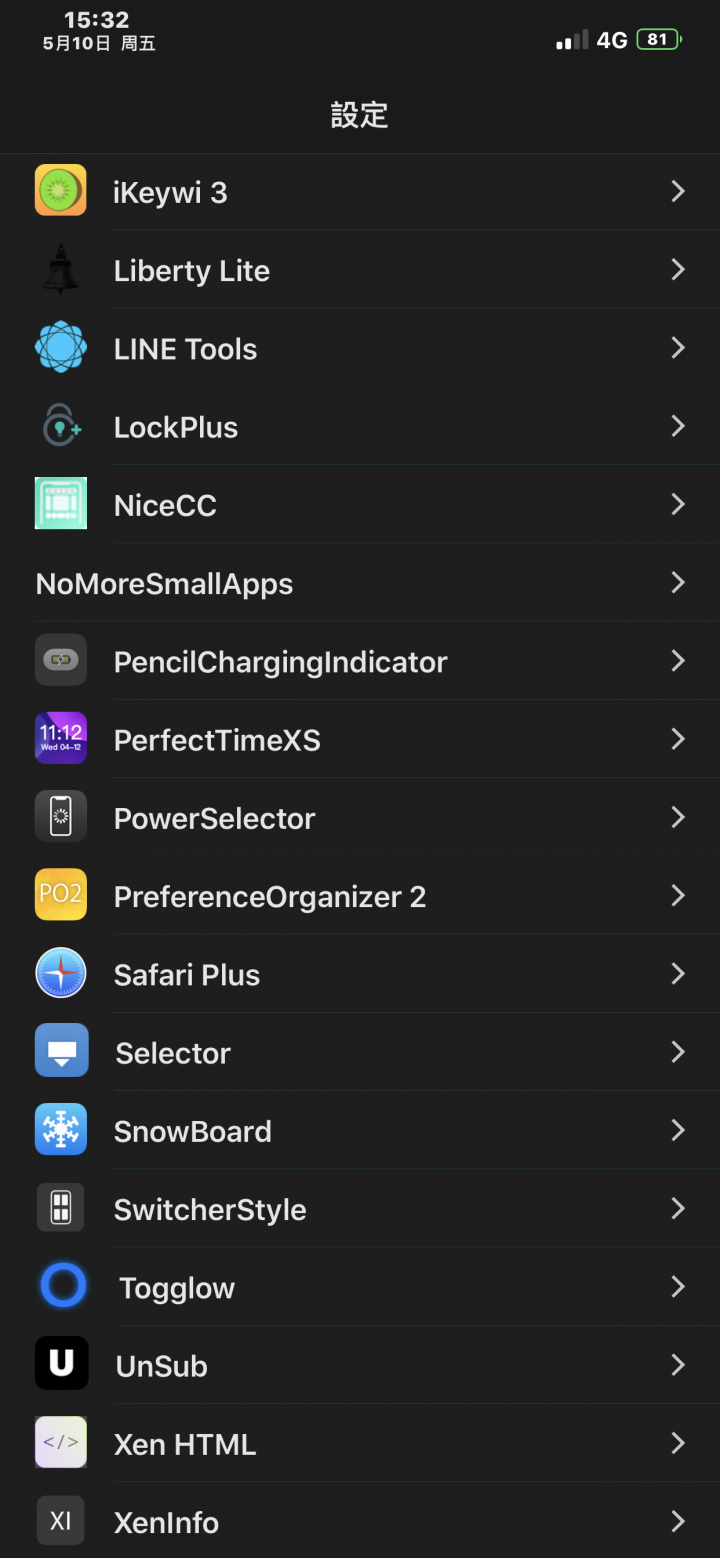Tap the UnSub row

(x=360, y=1365)
